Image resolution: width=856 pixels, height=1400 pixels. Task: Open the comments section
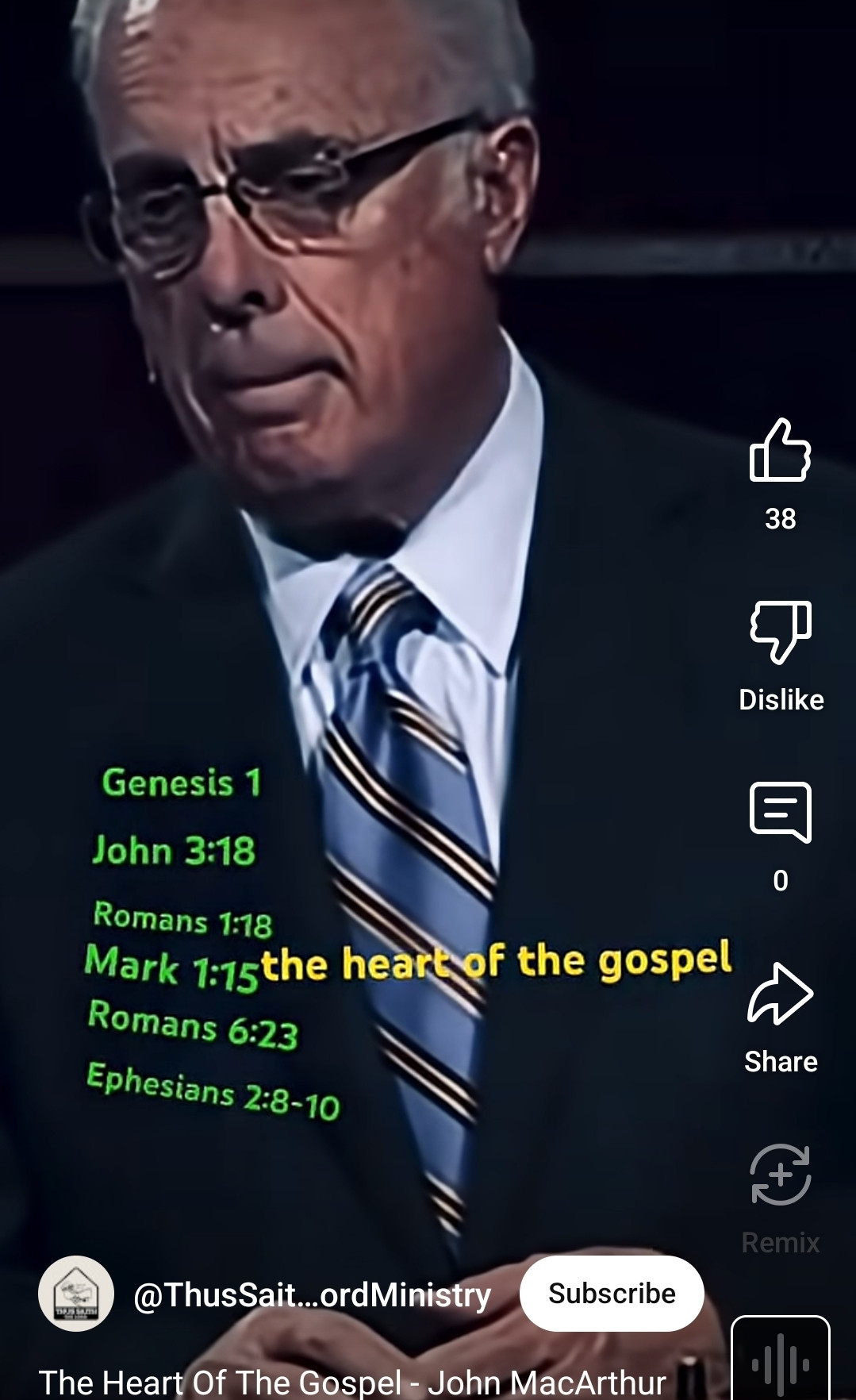[780, 813]
